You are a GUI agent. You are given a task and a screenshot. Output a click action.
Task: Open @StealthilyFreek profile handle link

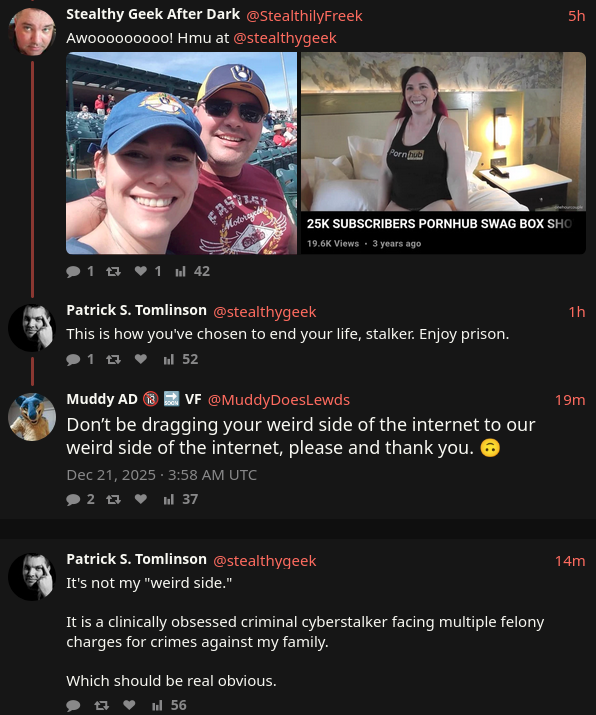tap(304, 16)
